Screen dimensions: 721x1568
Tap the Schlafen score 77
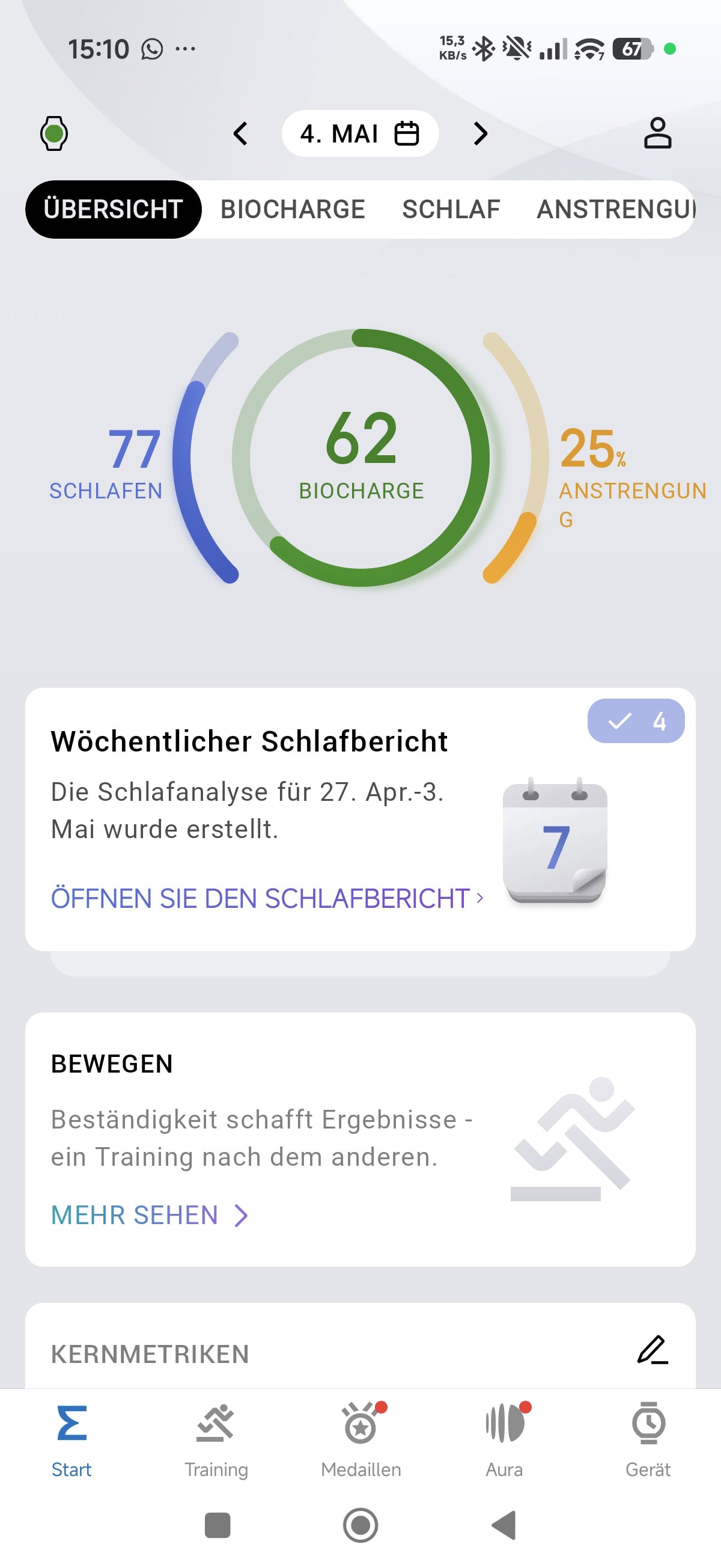(135, 449)
